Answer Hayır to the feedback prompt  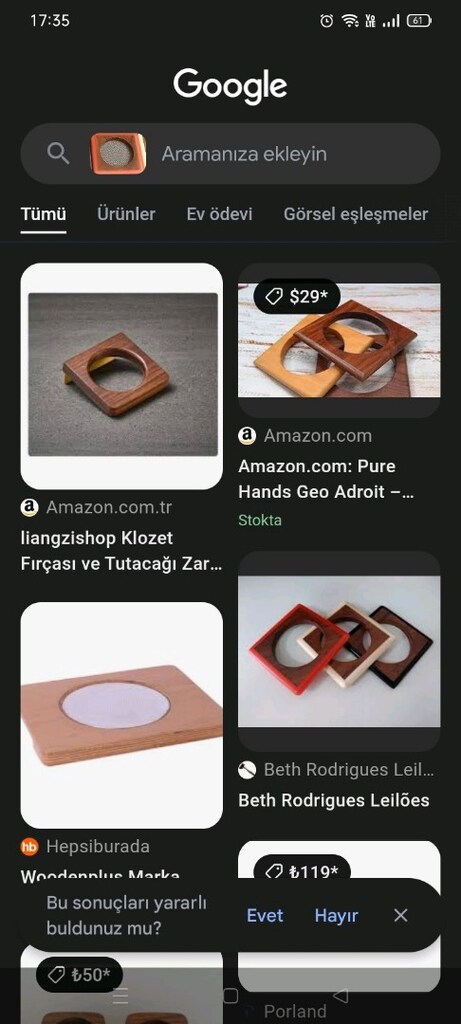pyautogui.click(x=336, y=916)
